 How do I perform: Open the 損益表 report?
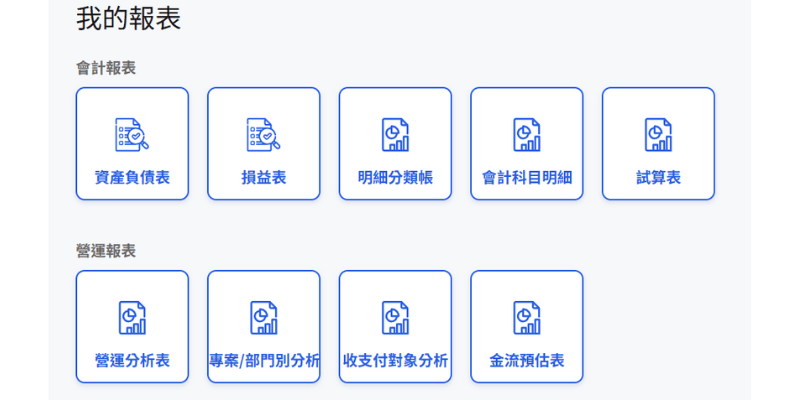click(x=264, y=144)
